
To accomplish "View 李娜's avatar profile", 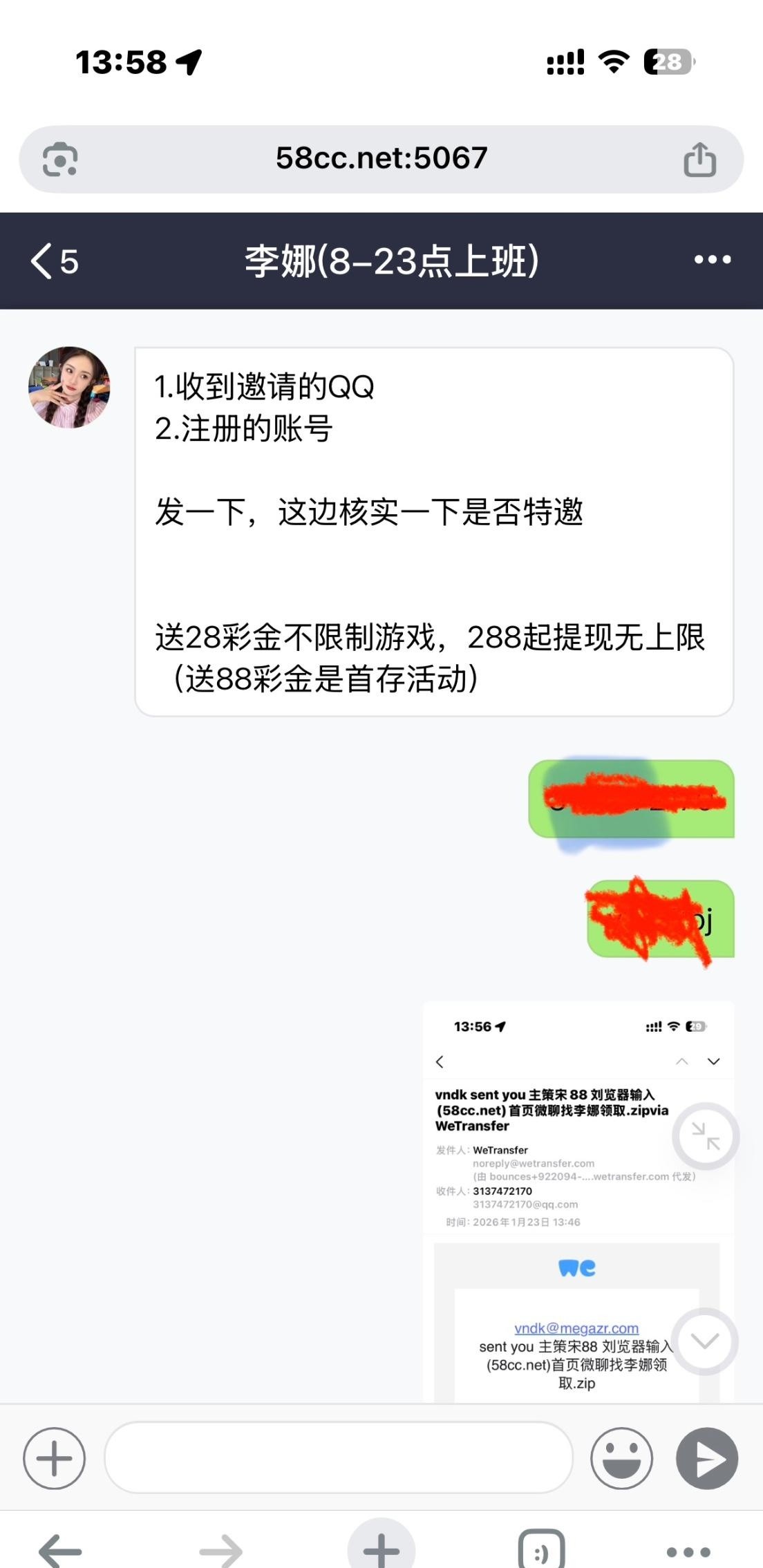I will (69, 388).
